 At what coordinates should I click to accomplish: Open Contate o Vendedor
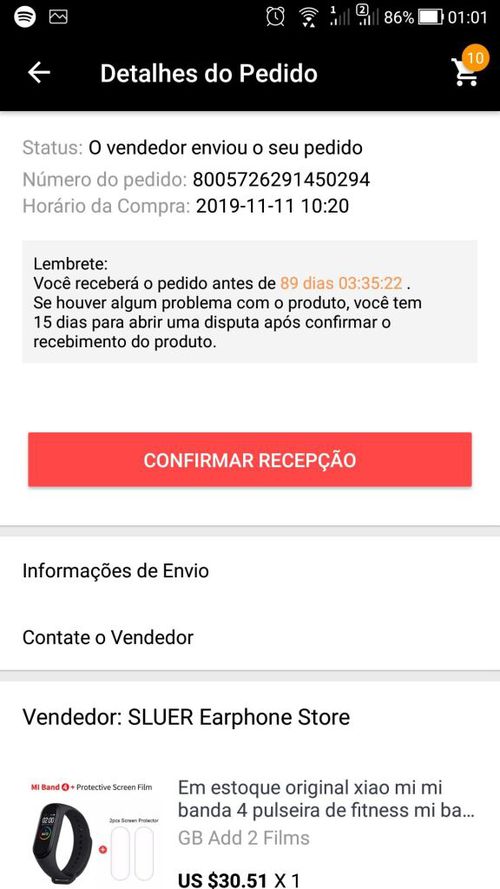click(x=250, y=637)
